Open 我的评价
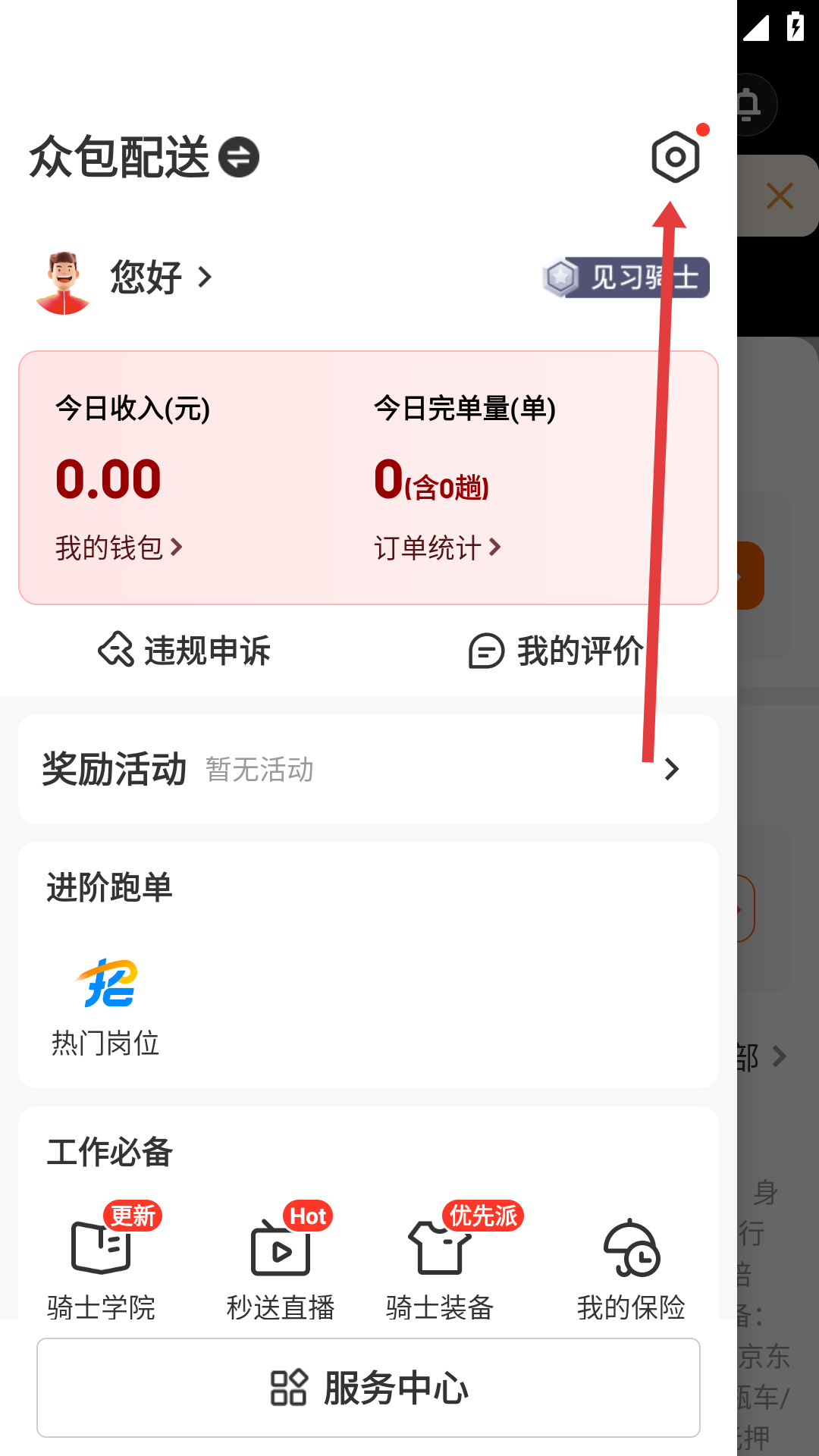 [x=556, y=651]
